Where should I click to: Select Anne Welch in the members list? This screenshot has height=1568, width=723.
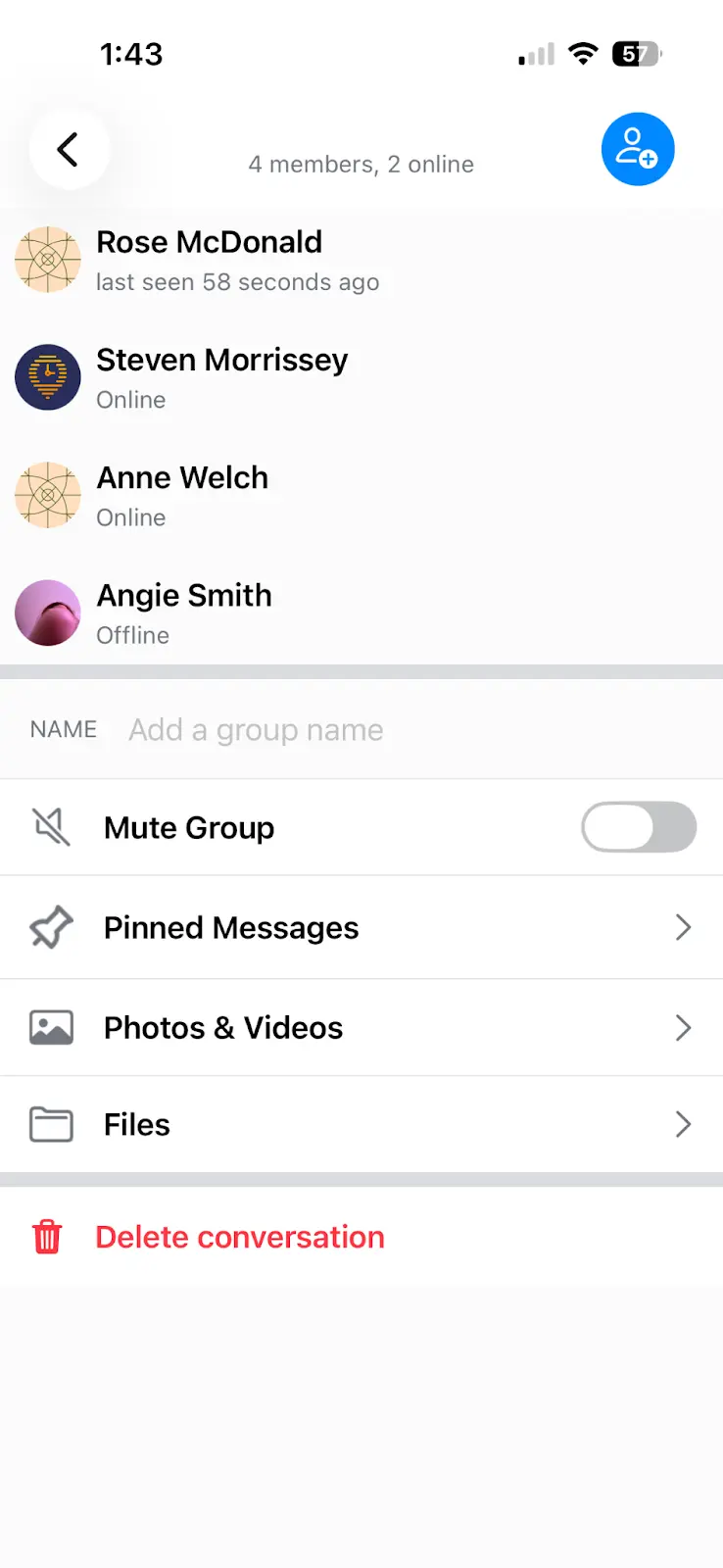[x=182, y=495]
